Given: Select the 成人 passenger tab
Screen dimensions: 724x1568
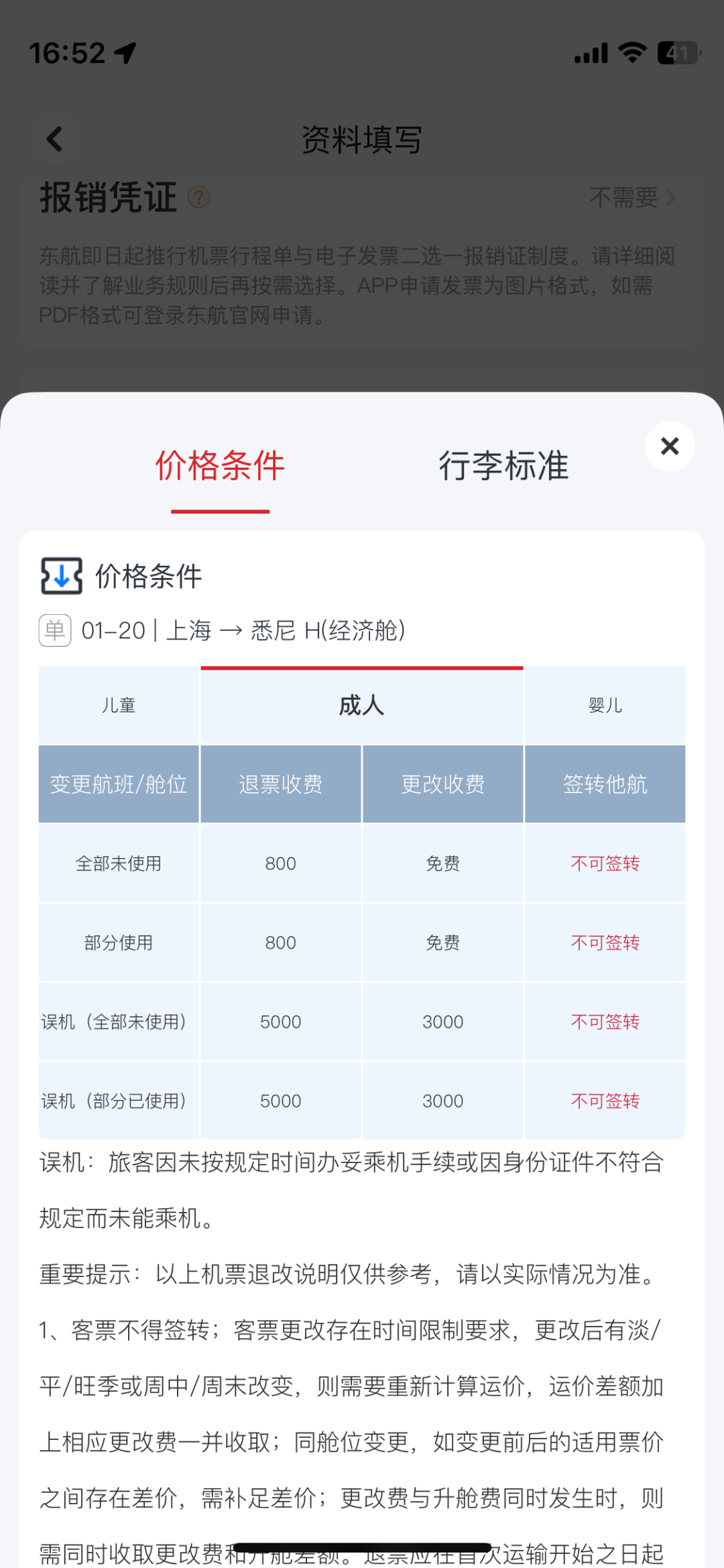Looking at the screenshot, I should (361, 705).
